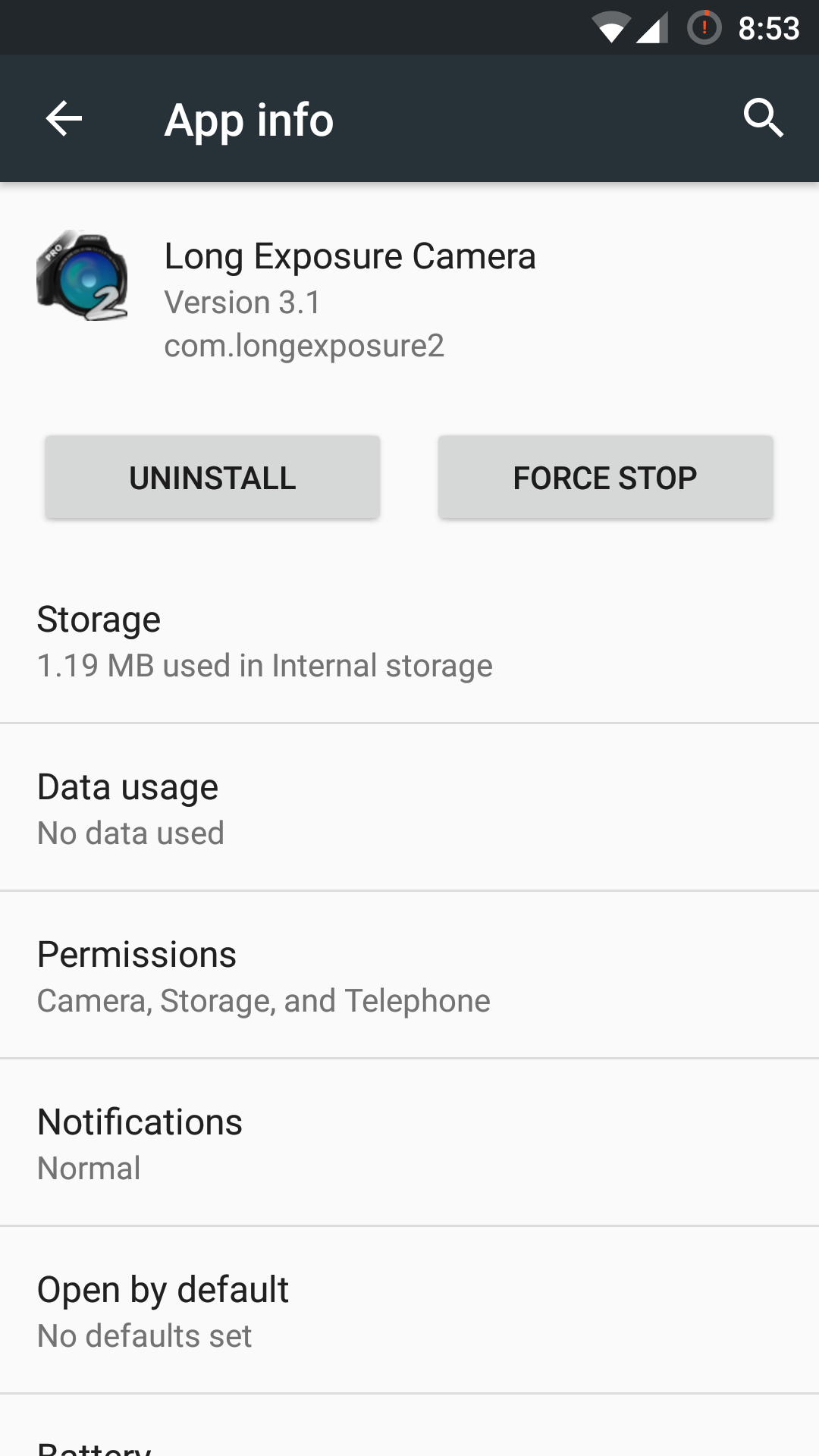Select the clock showing 8:53
This screenshot has height=1456, width=819.
(x=768, y=28)
